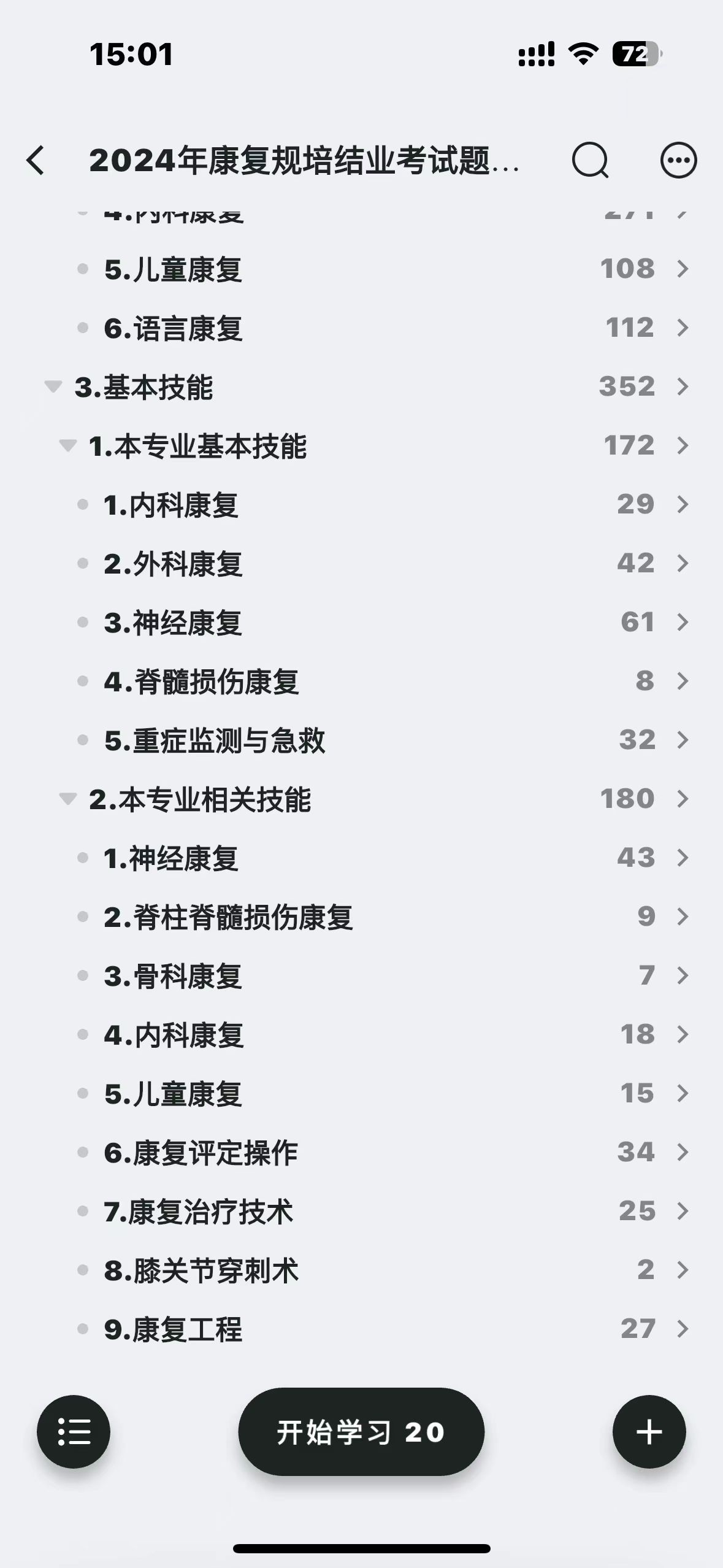
Task: Collapse the 3.基本技能 section
Action: pyautogui.click(x=53, y=386)
